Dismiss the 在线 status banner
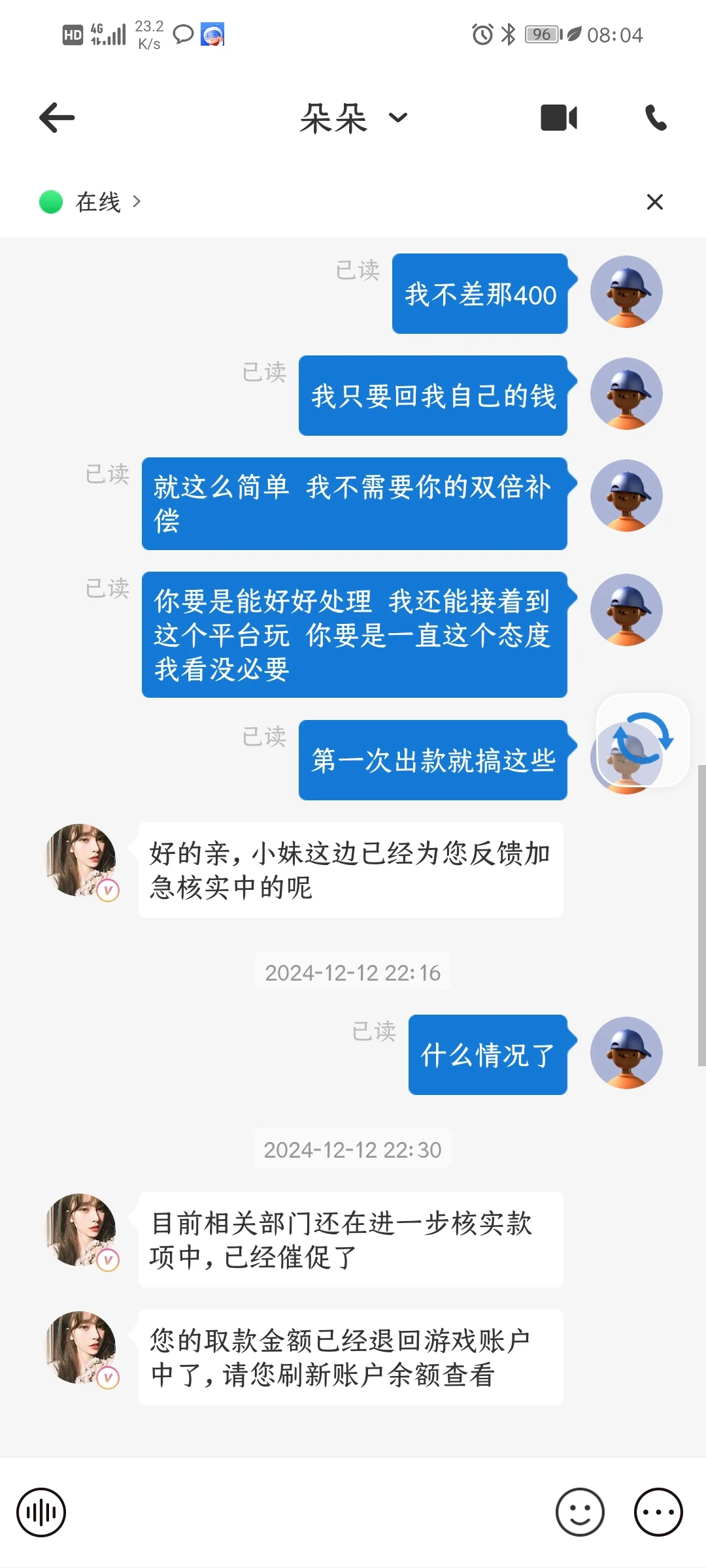Viewport: 706px width, 1568px height. (654, 202)
